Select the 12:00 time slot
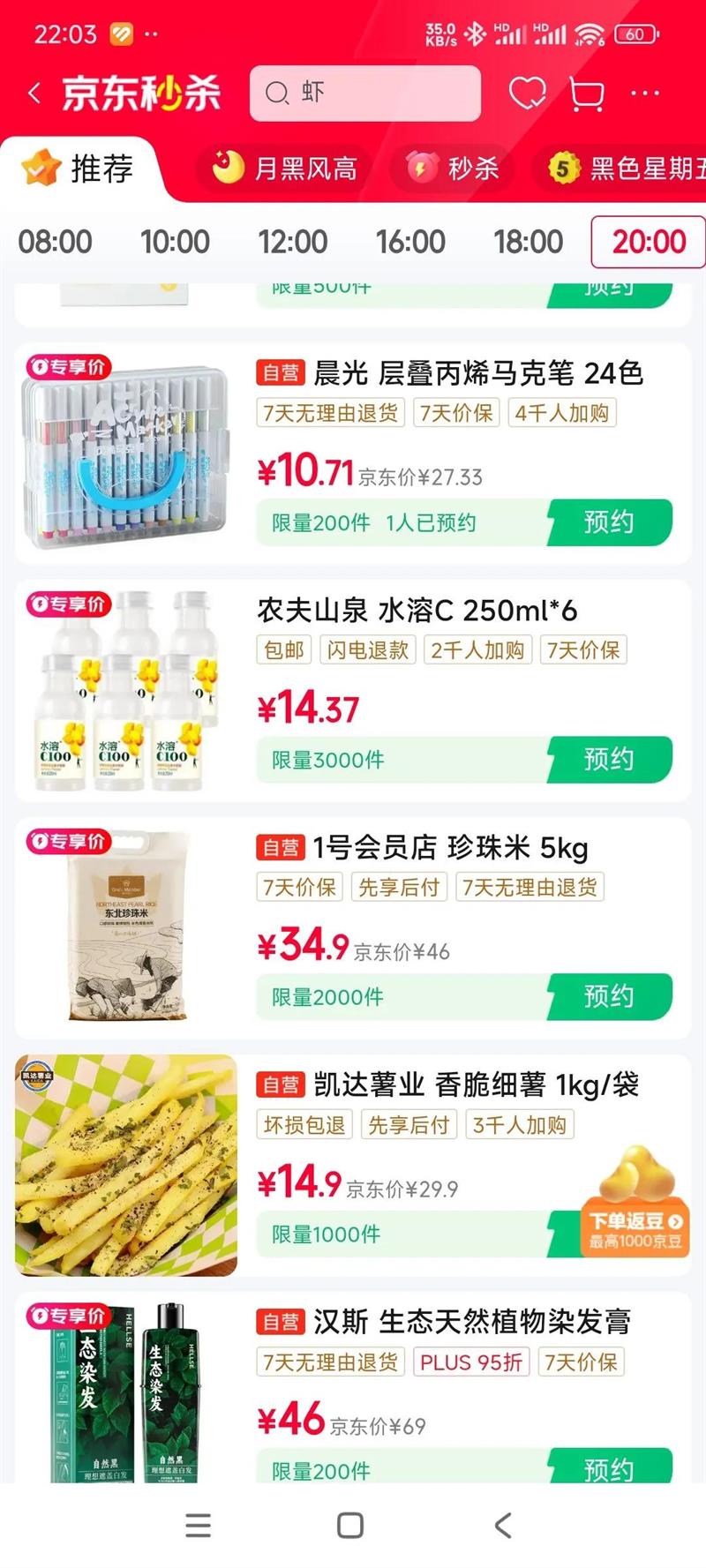 pyautogui.click(x=292, y=242)
